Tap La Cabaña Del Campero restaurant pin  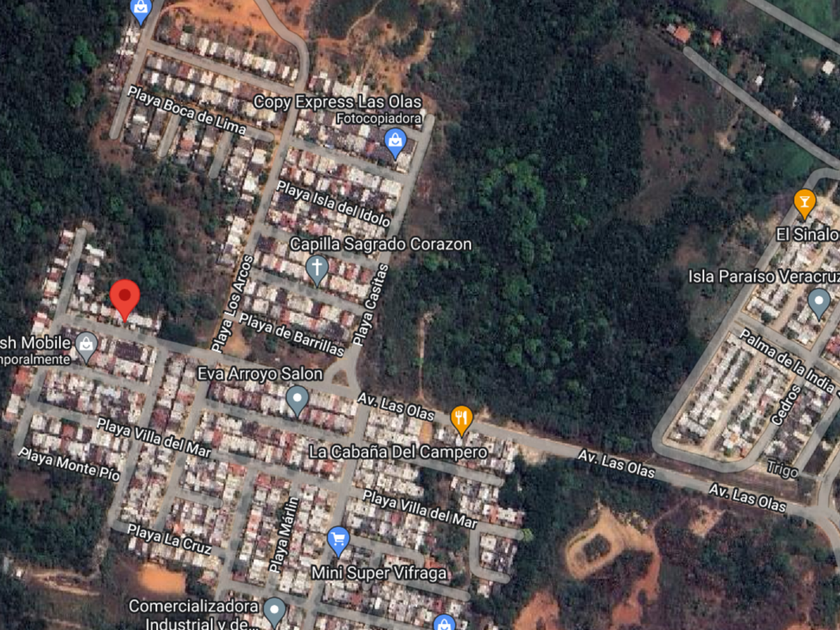click(461, 421)
